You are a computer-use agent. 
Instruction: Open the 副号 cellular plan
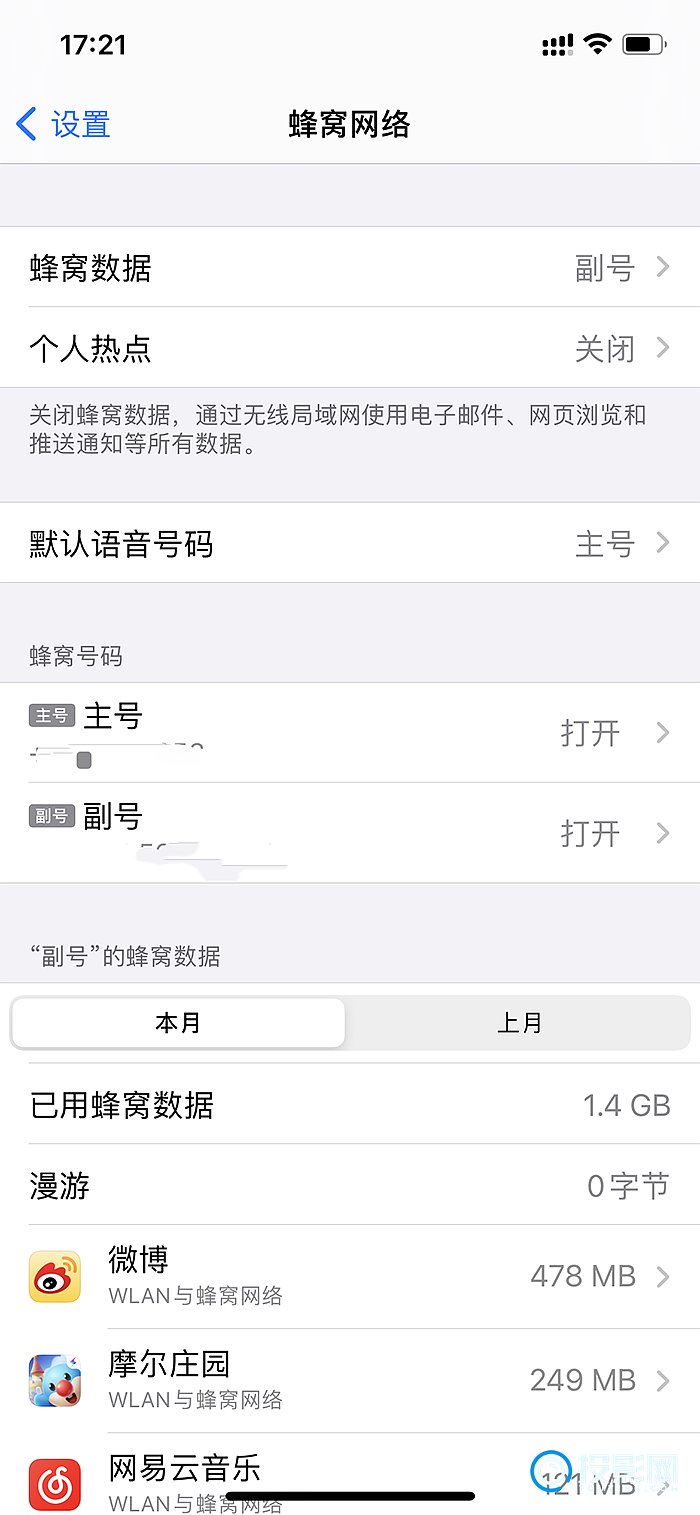tap(350, 833)
